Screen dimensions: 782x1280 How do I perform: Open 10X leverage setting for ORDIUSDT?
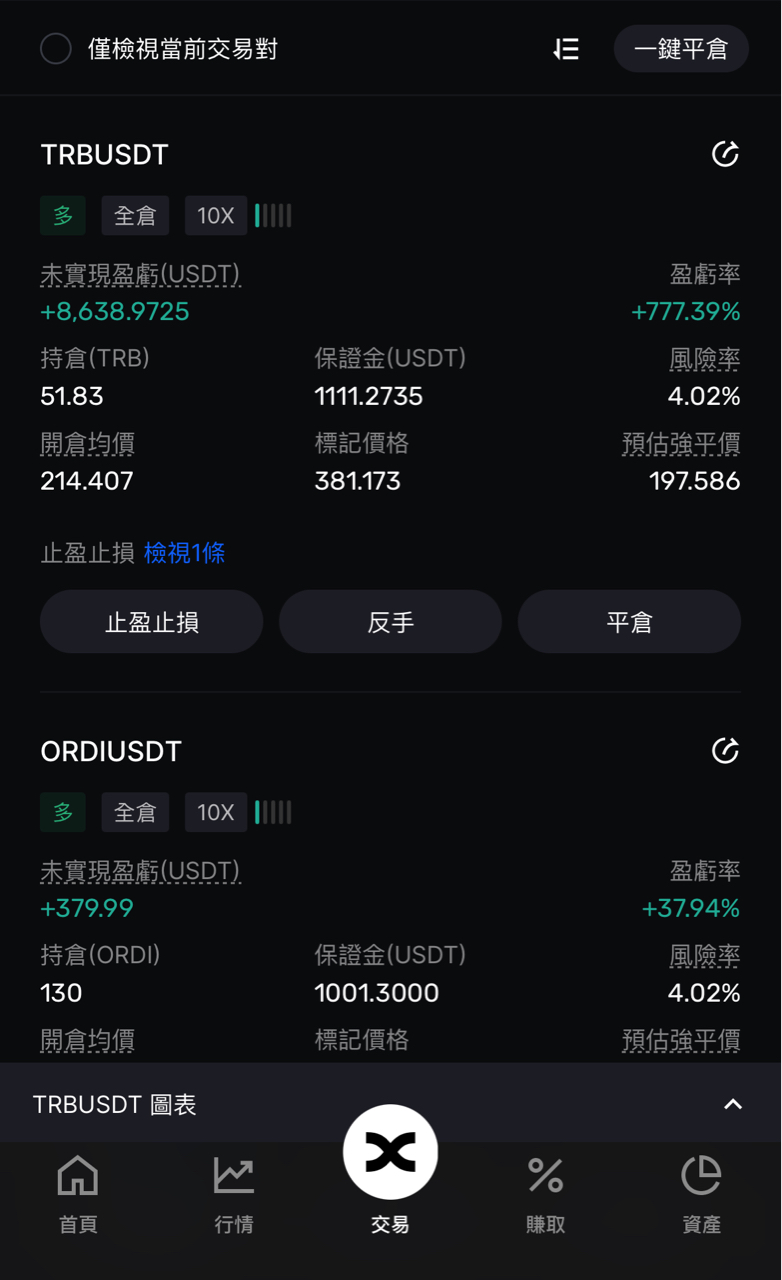216,813
